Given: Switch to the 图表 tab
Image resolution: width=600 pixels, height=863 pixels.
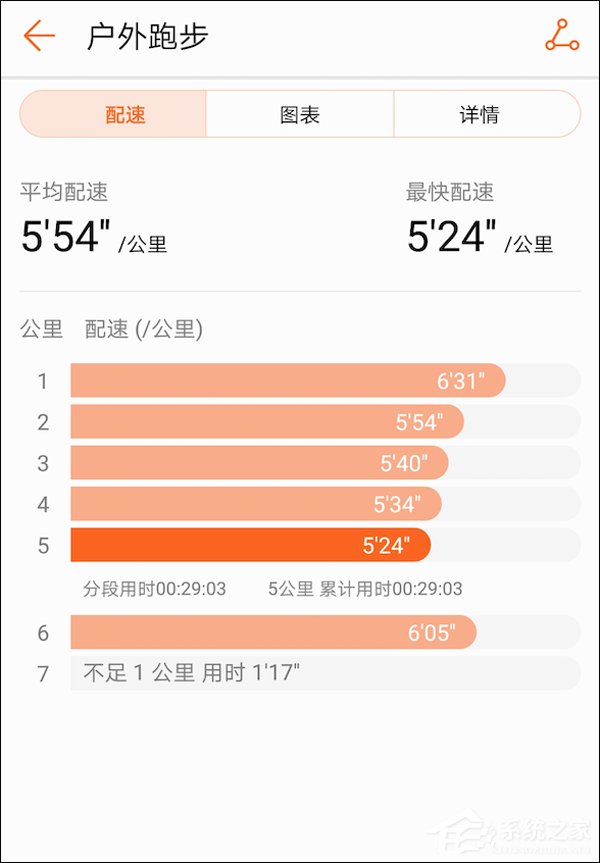Looking at the screenshot, I should tap(300, 114).
